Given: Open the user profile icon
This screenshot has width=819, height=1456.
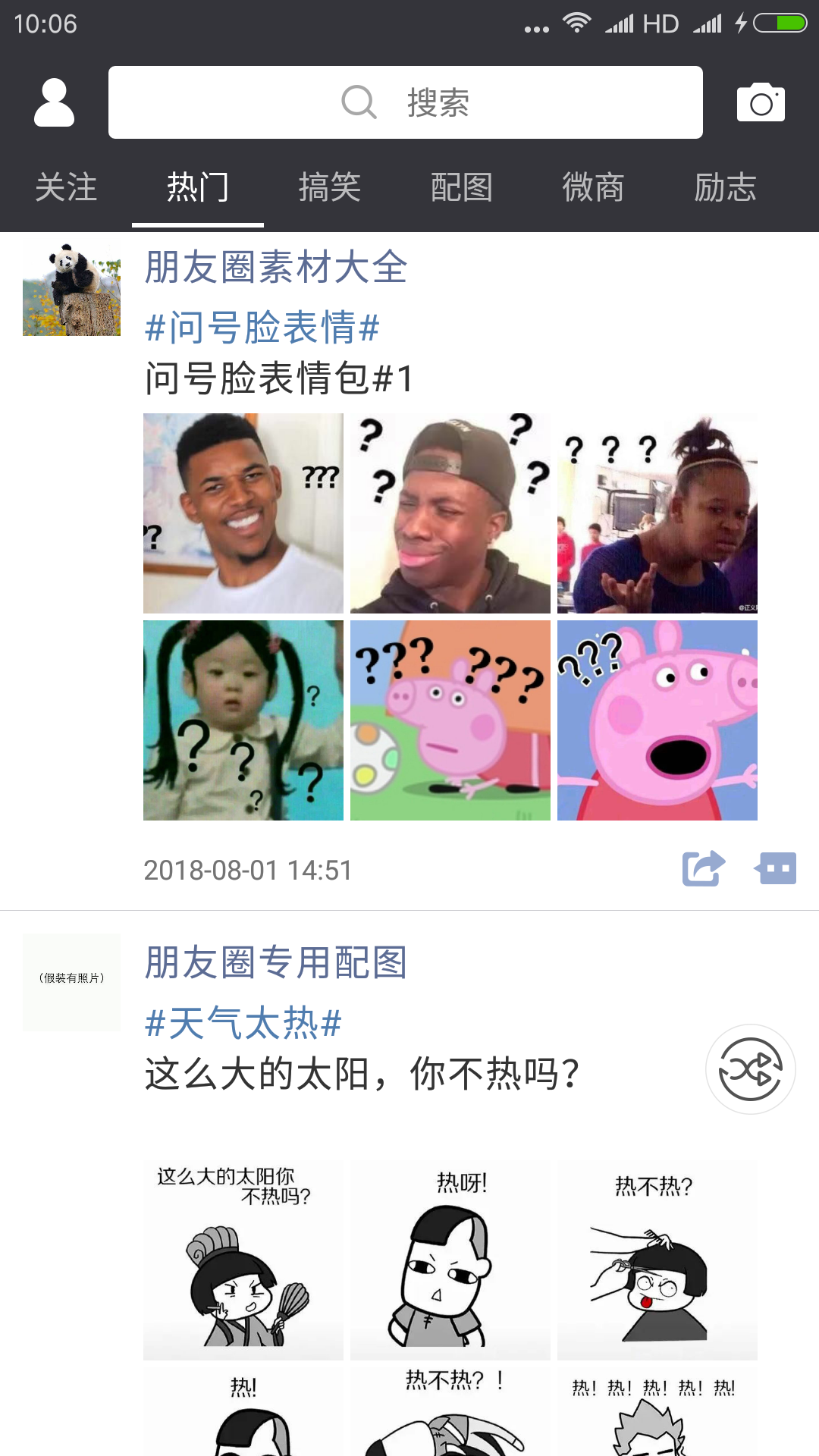Looking at the screenshot, I should click(54, 102).
